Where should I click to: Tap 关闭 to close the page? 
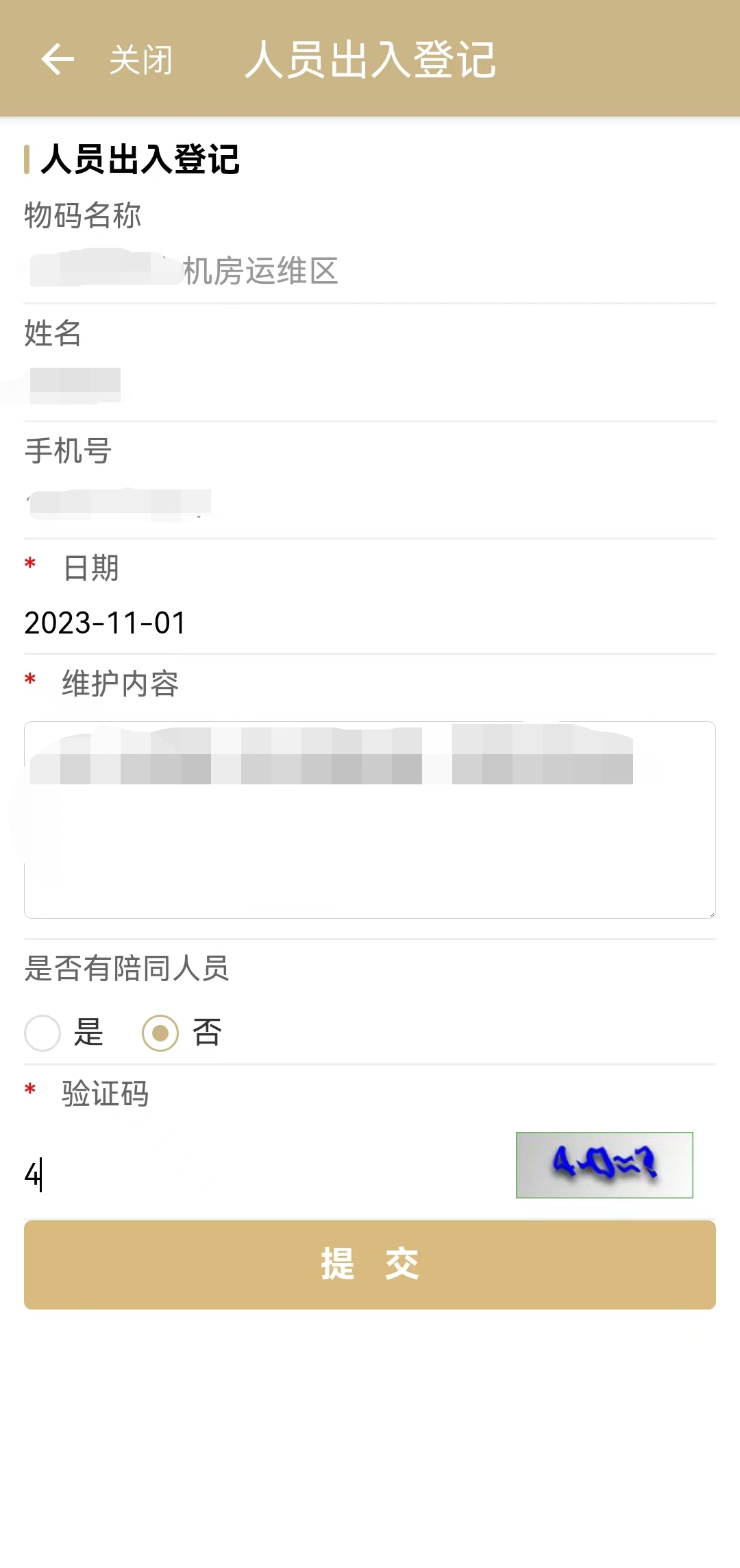tap(141, 60)
